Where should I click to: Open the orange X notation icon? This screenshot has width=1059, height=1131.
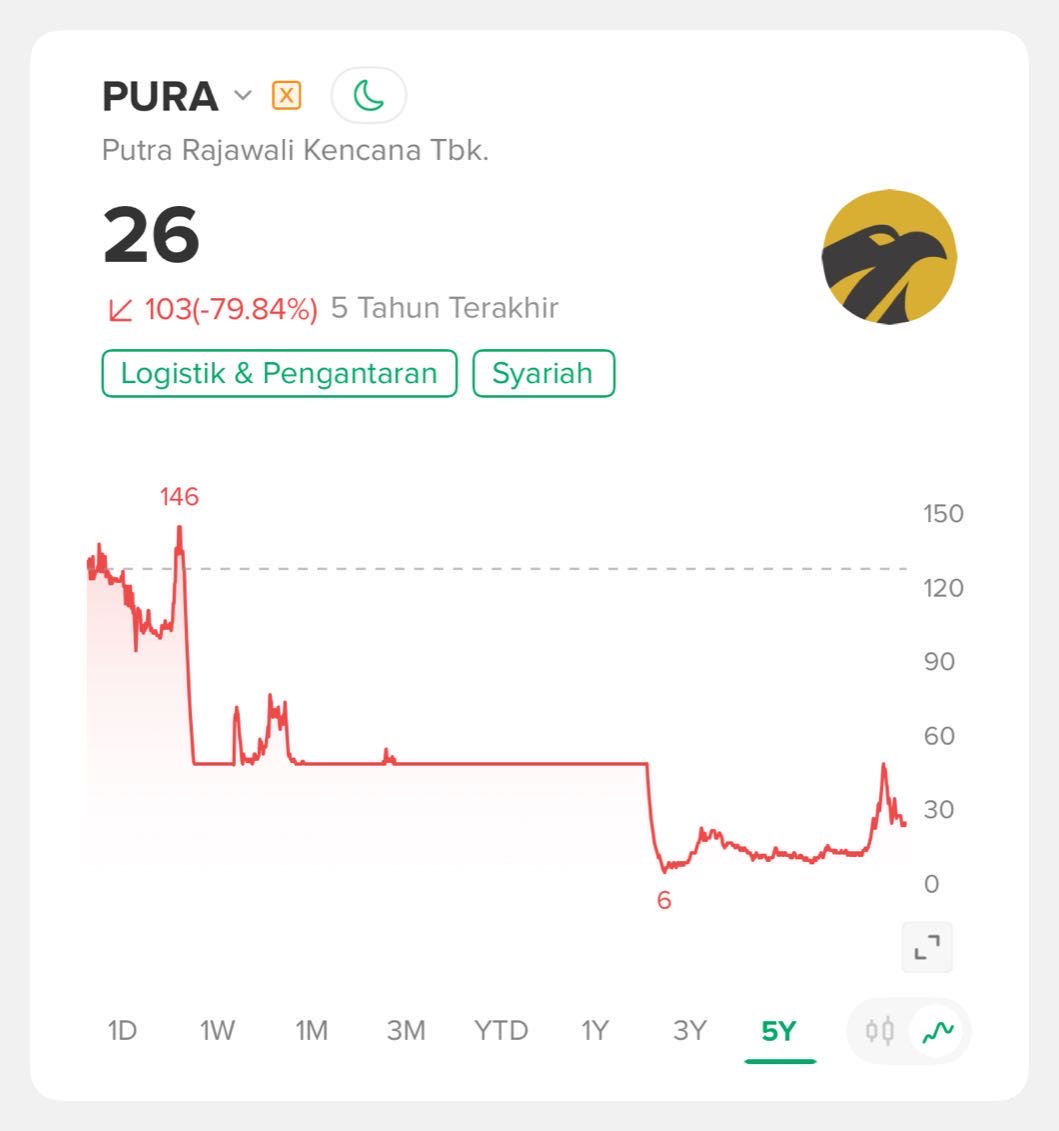click(x=286, y=96)
